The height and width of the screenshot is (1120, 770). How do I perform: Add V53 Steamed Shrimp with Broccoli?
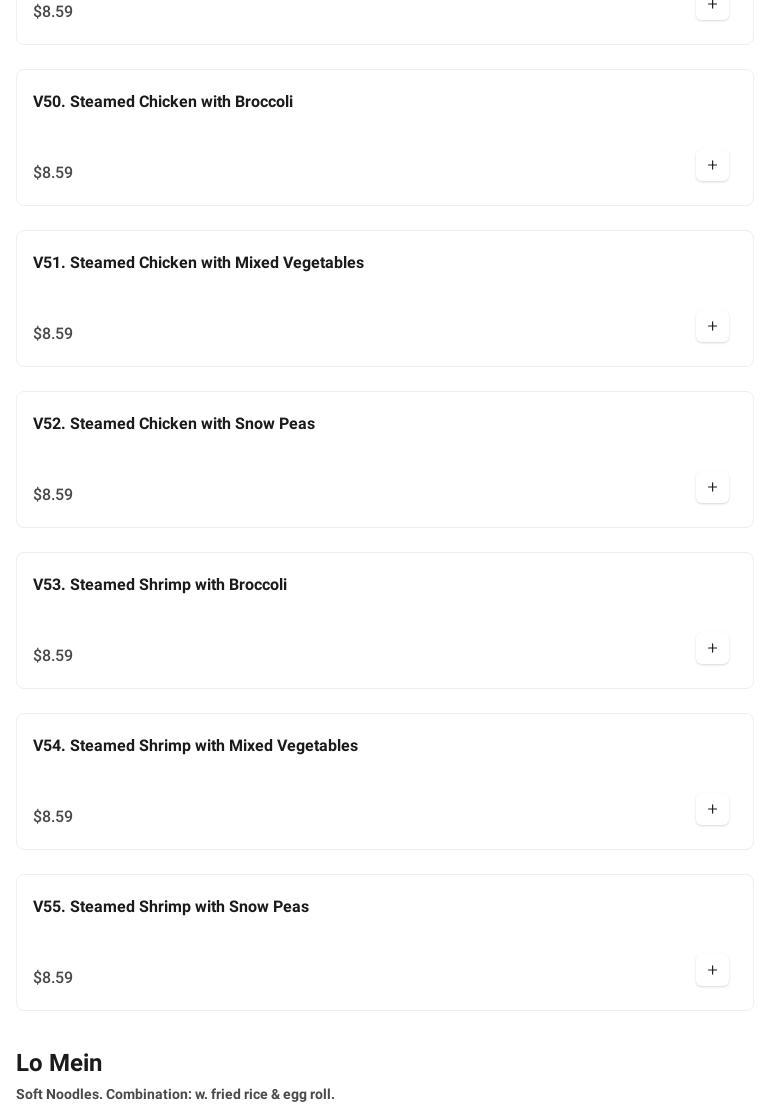pyautogui.click(x=712, y=649)
